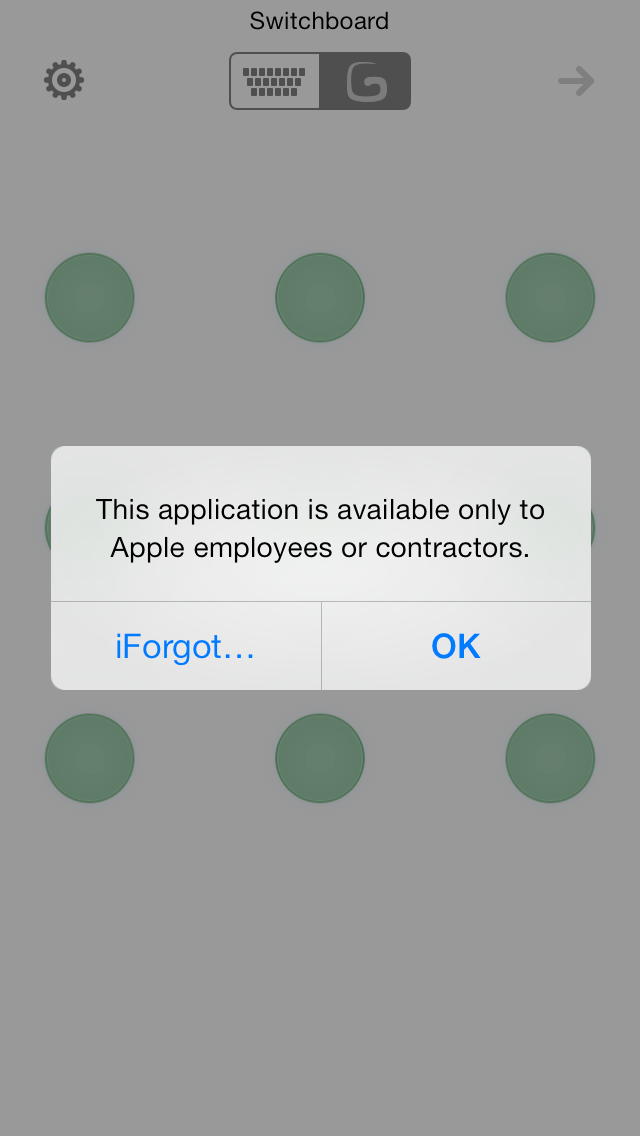Open the settings gear

coord(64,80)
